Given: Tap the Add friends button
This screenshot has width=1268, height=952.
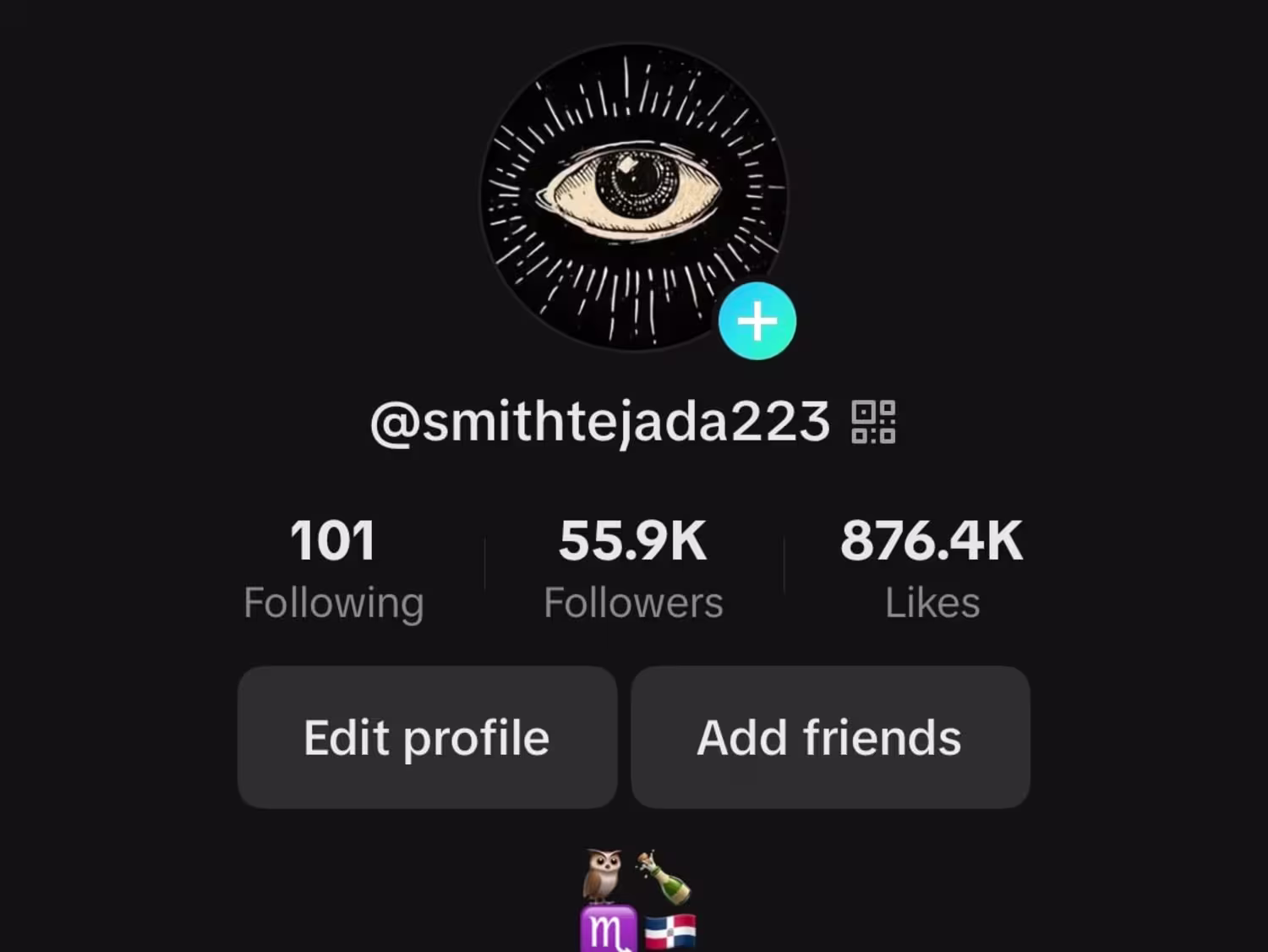Looking at the screenshot, I should 829,737.
